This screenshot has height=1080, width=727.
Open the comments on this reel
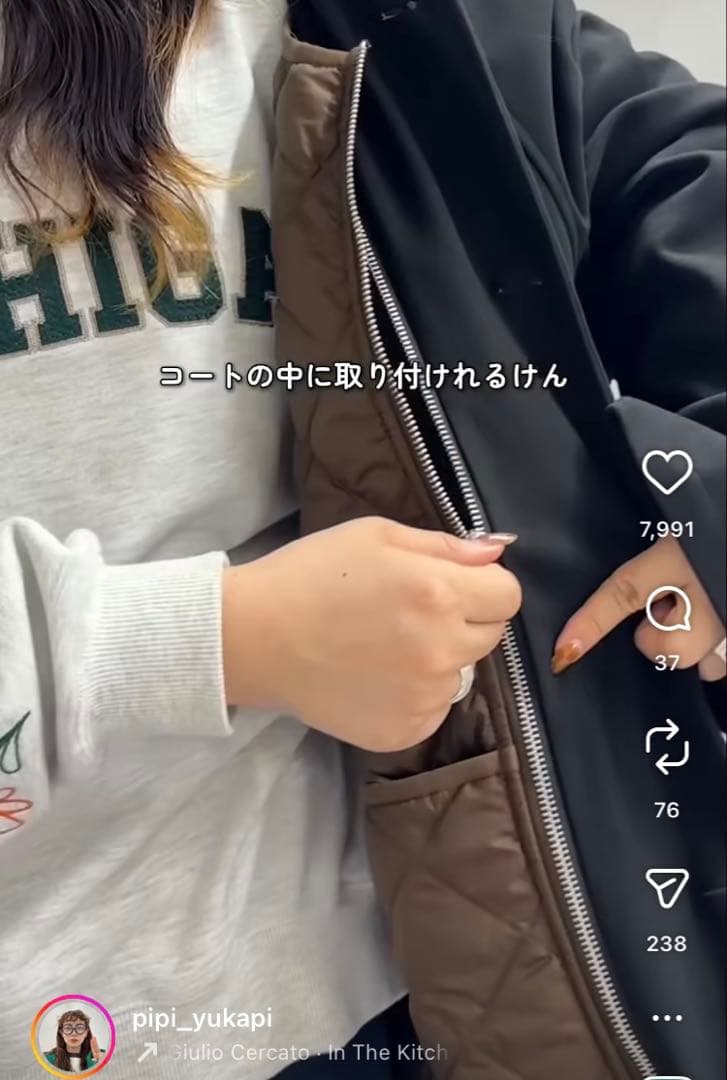coord(666,609)
